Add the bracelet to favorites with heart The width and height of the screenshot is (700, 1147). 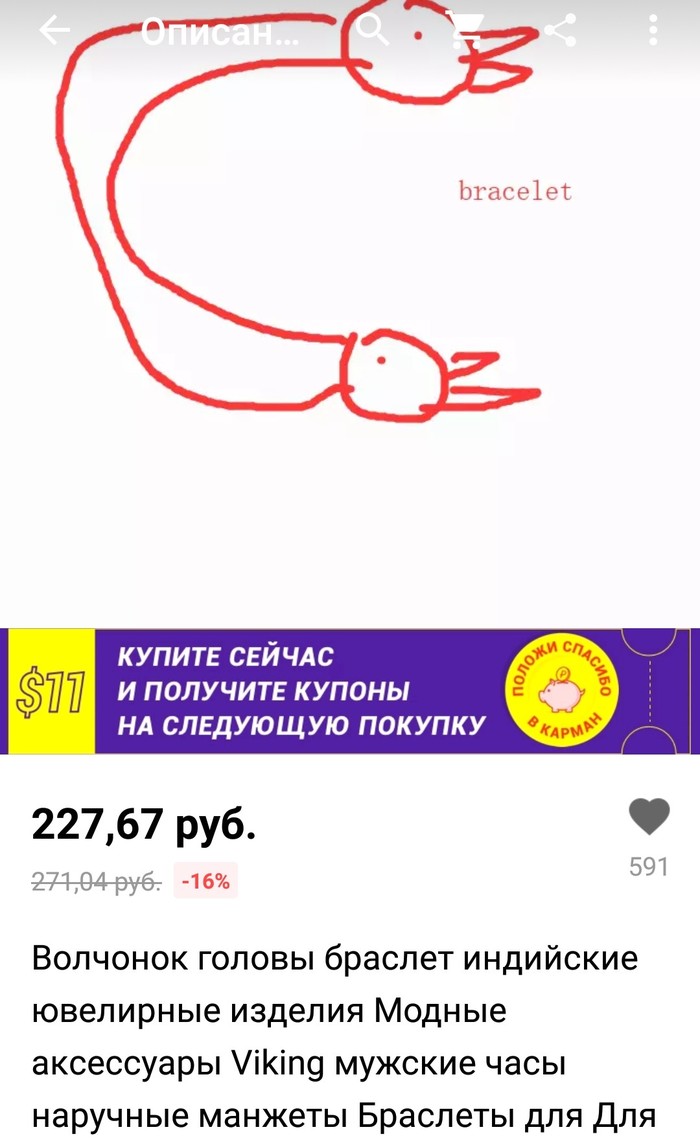(649, 818)
